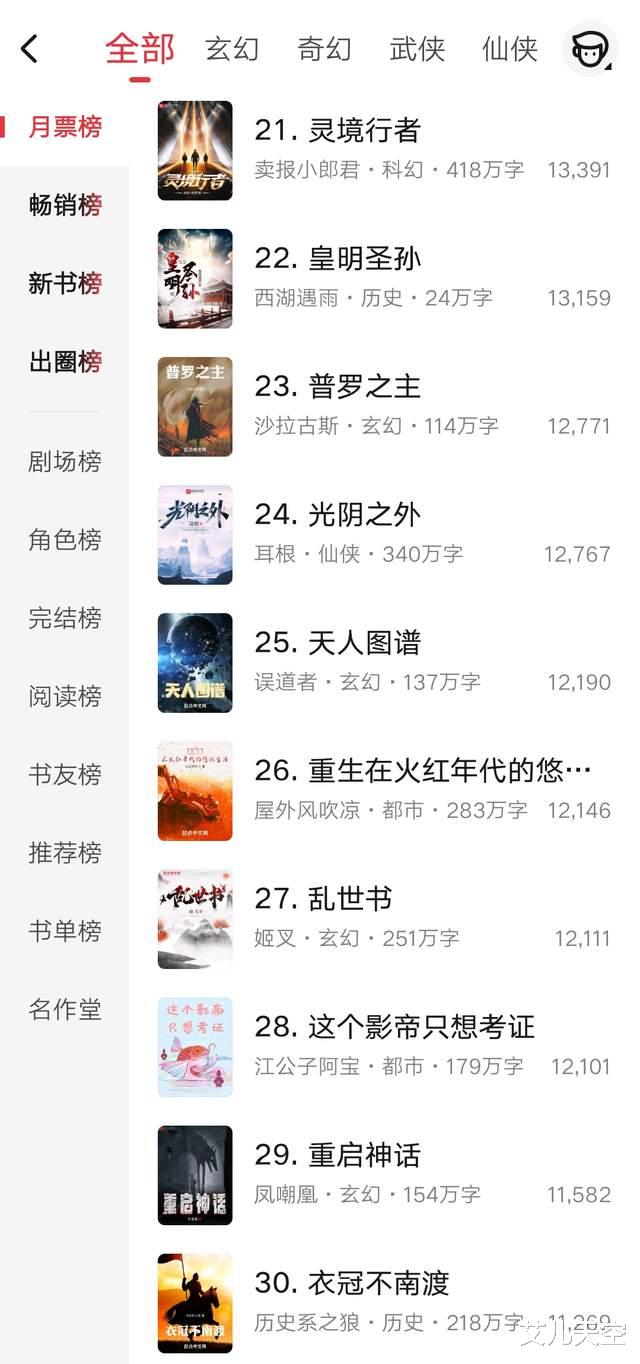View the 角色榜 ranking

(x=65, y=540)
